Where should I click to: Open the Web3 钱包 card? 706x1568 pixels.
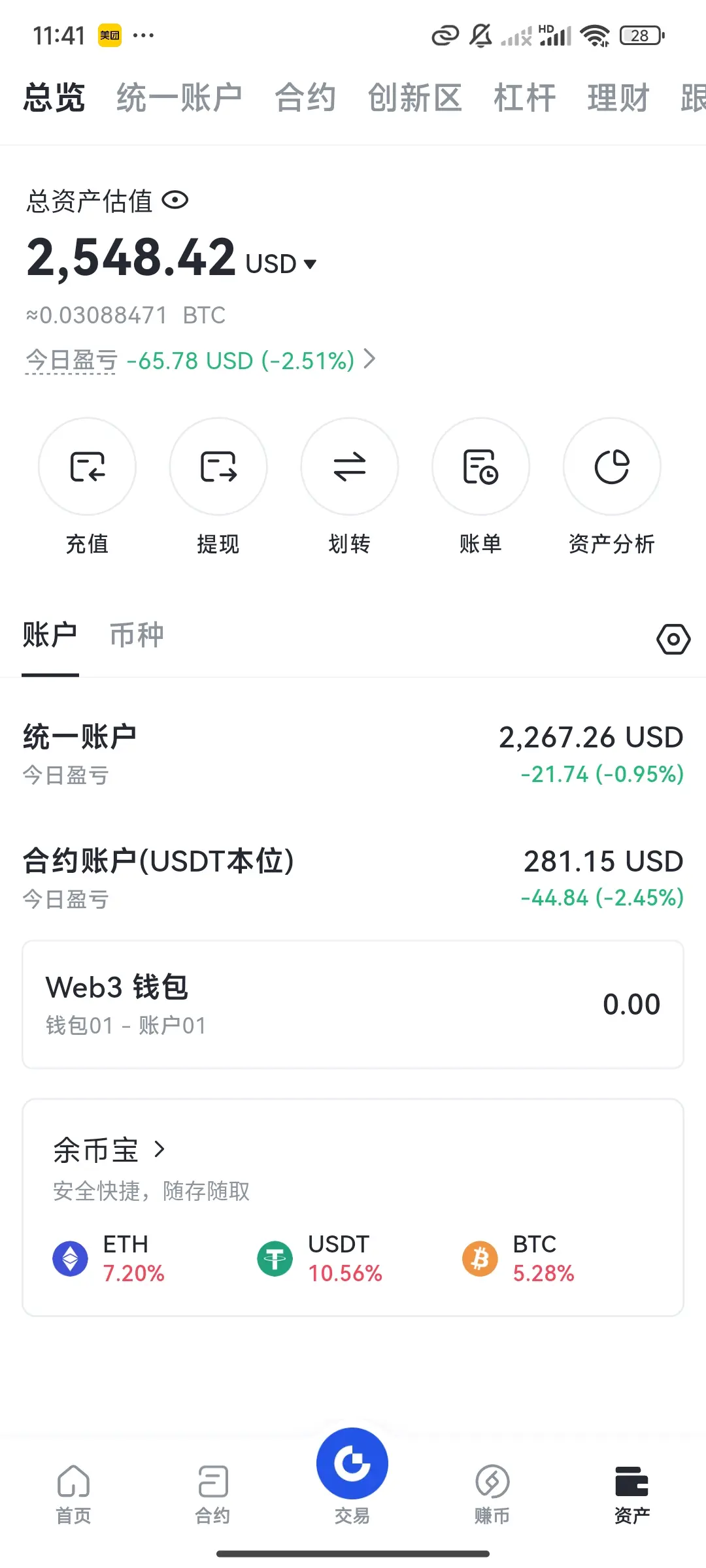[353, 1005]
